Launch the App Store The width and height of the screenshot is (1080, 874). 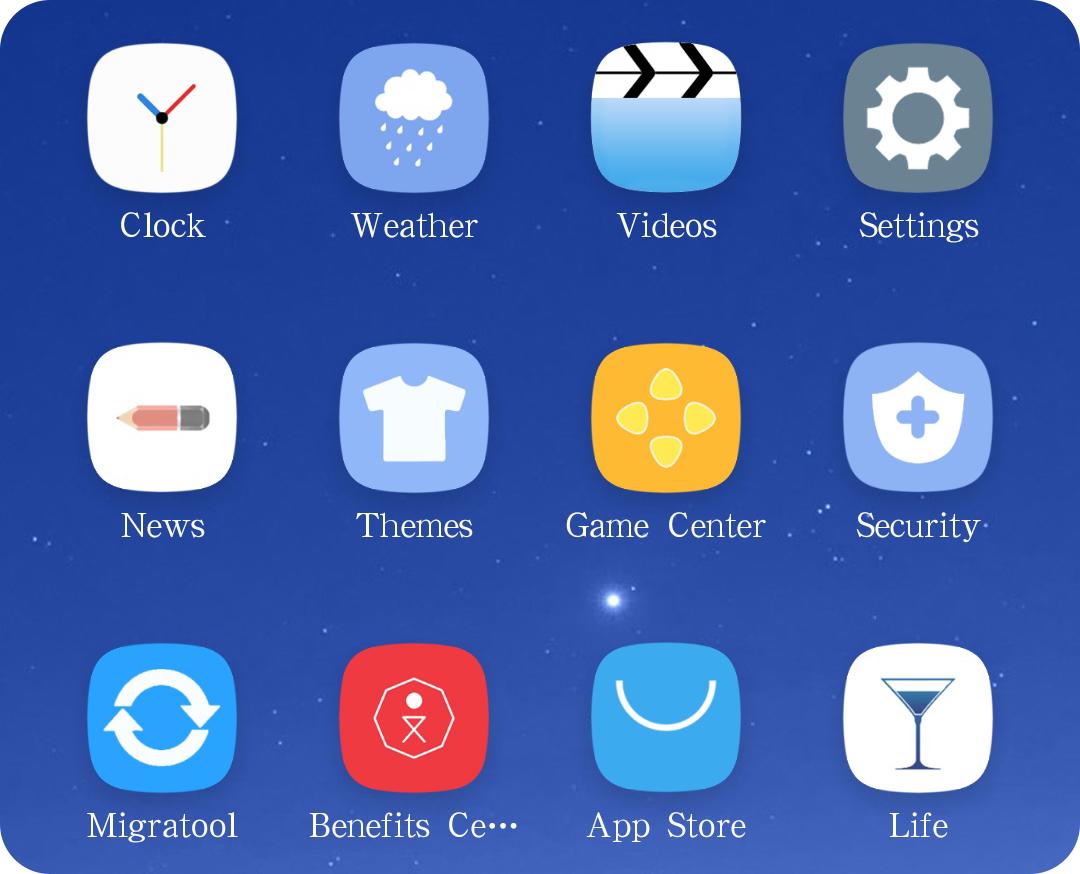pos(666,718)
